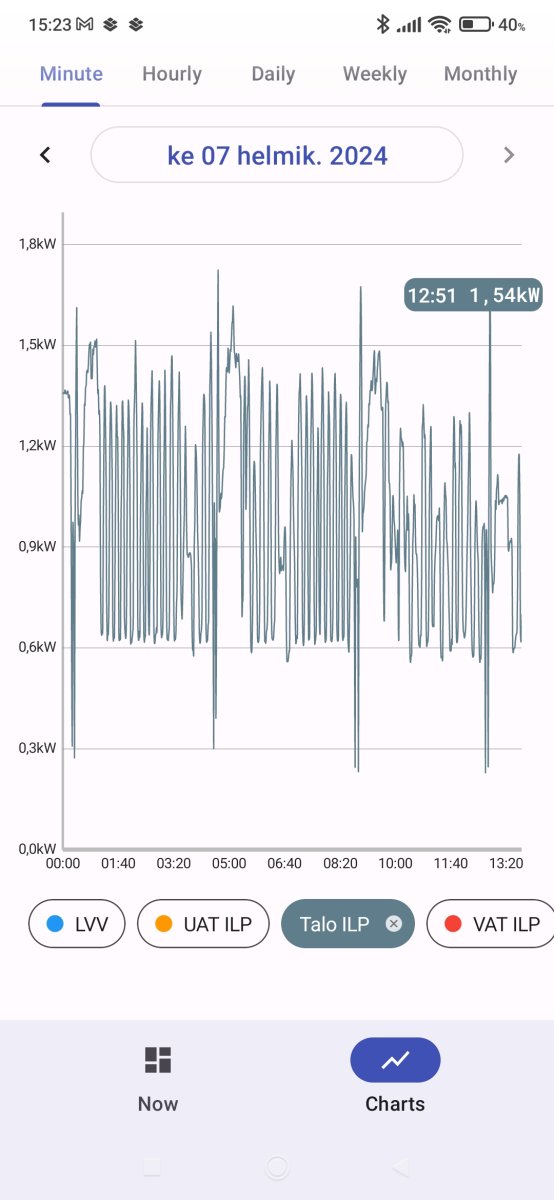Switch to the Monthly tab
The height and width of the screenshot is (1200, 554).
(x=480, y=74)
